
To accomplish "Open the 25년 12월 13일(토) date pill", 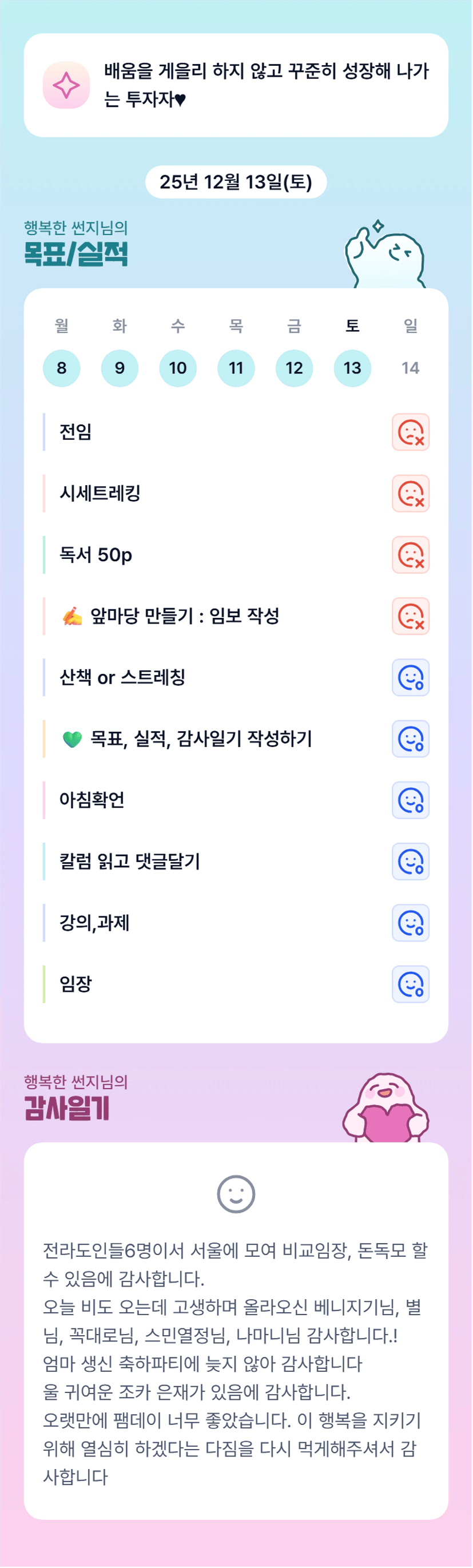I will pos(236,182).
